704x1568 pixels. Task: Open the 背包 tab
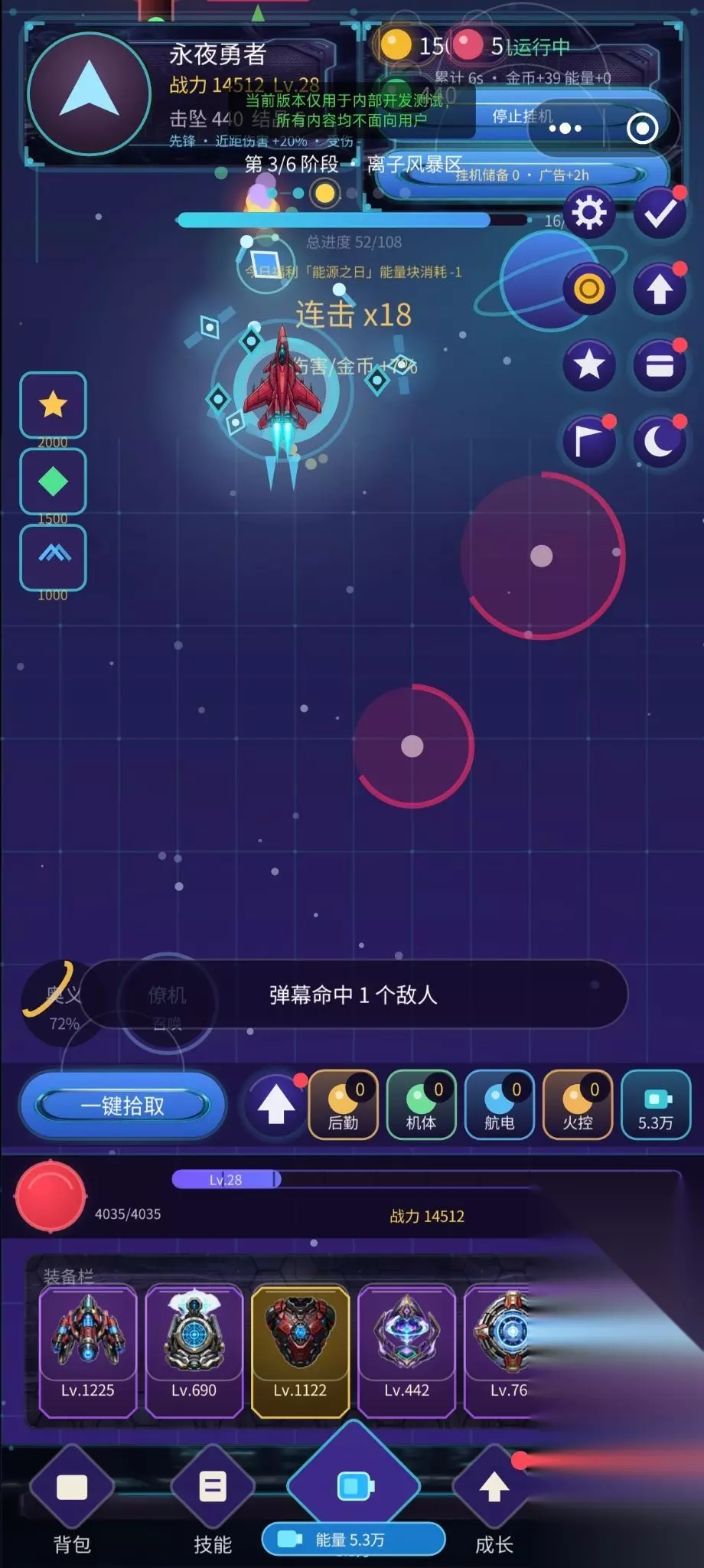[72, 1502]
